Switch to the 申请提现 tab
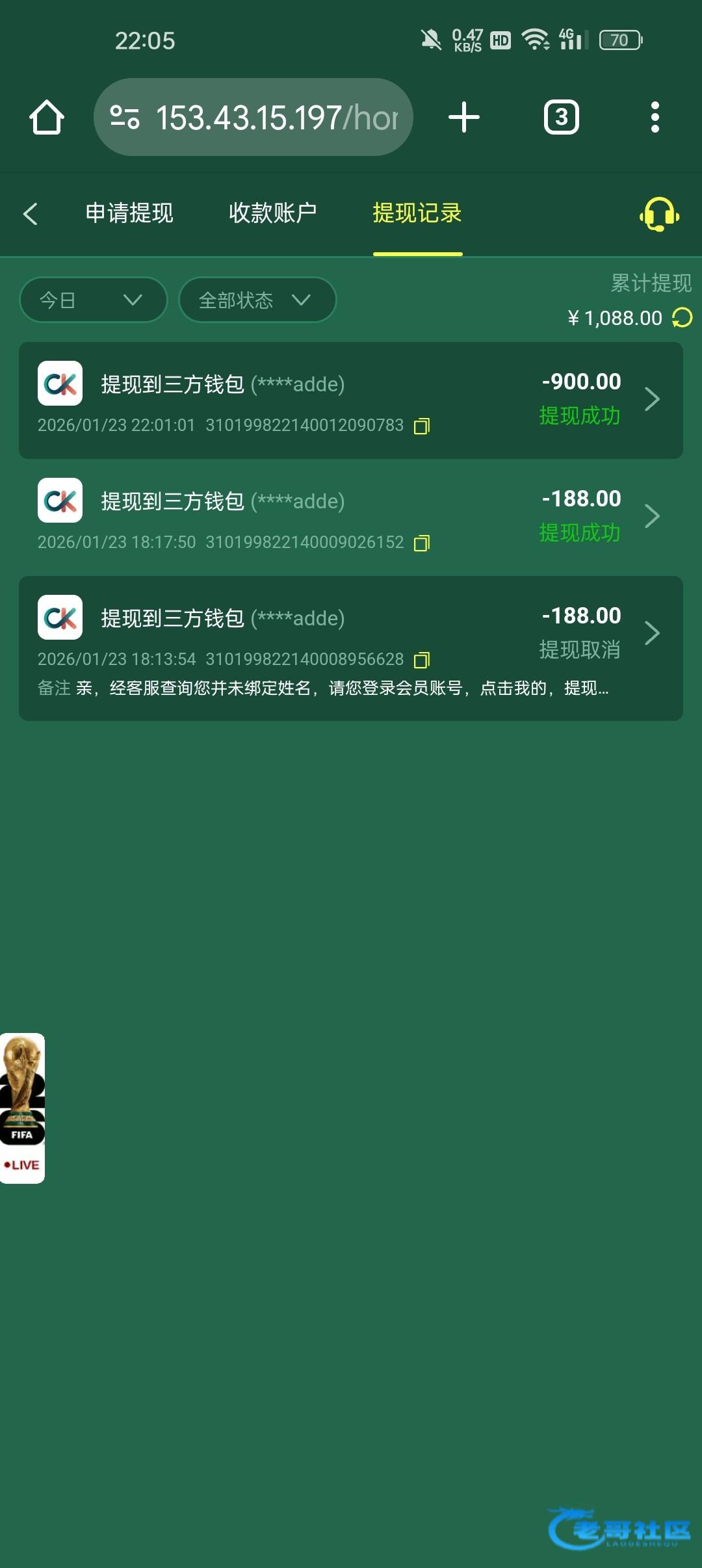The width and height of the screenshot is (702, 1568). [x=129, y=213]
